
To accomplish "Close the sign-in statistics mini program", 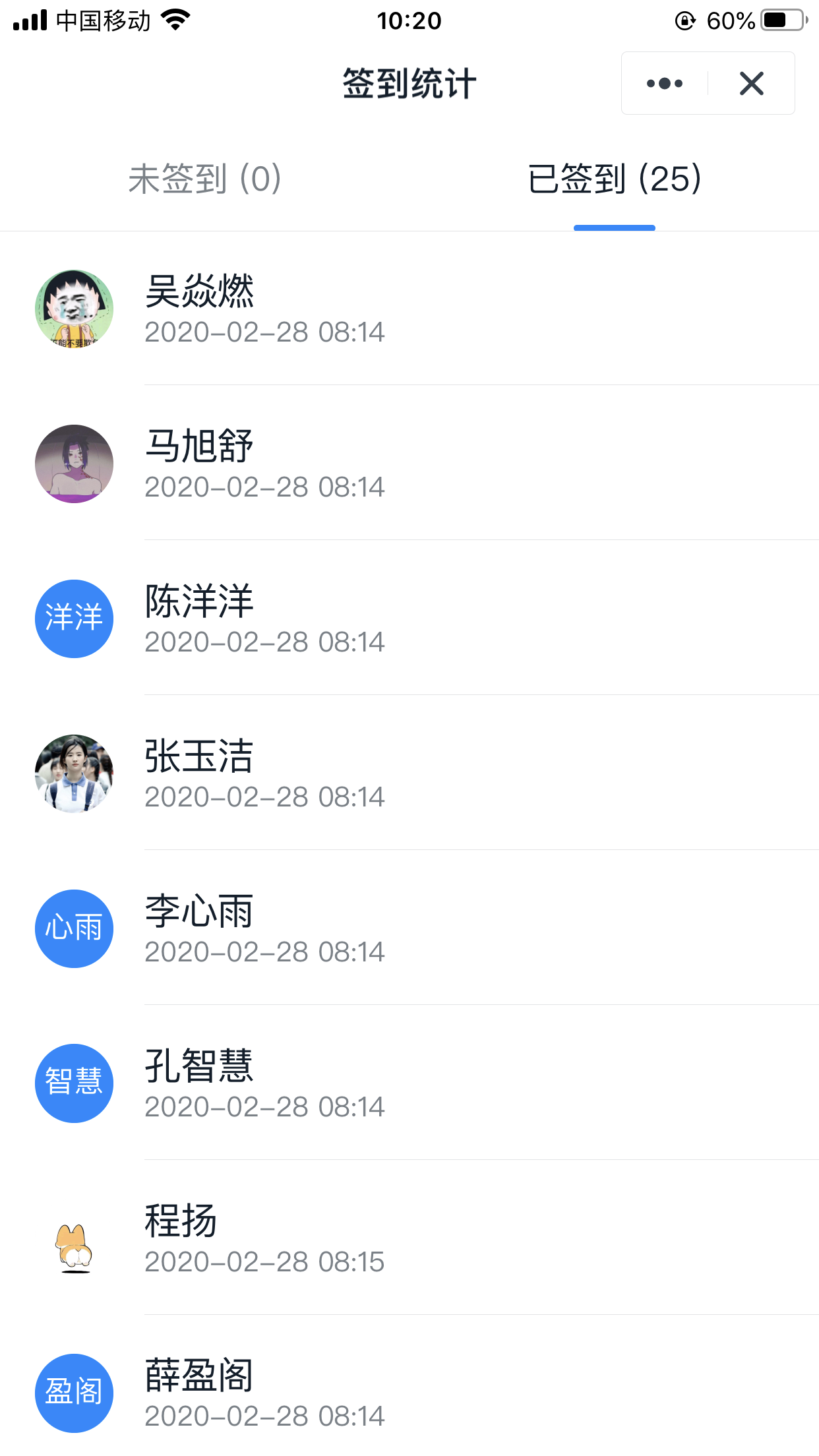I will coord(751,84).
